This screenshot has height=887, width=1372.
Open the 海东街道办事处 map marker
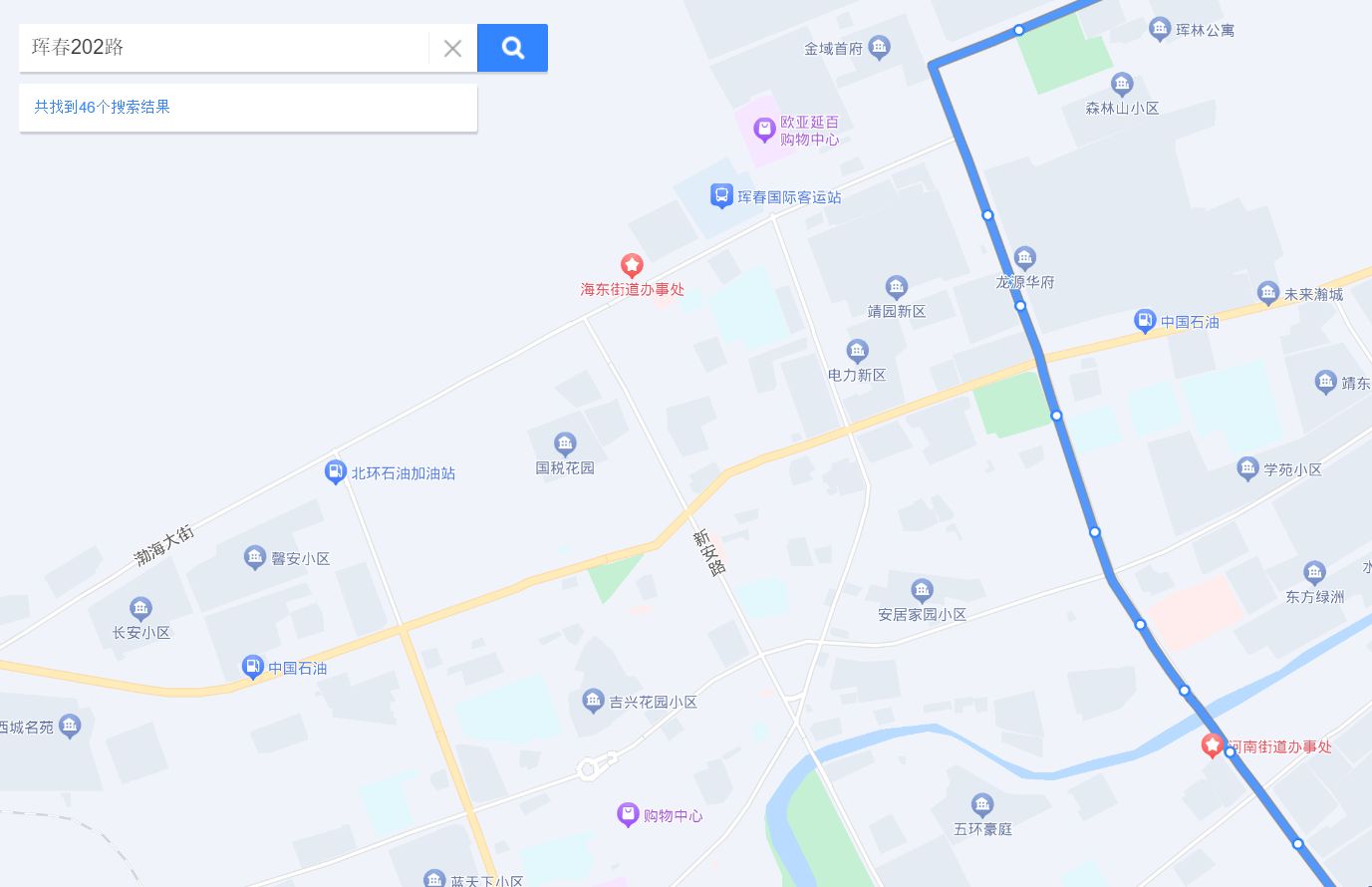632,266
